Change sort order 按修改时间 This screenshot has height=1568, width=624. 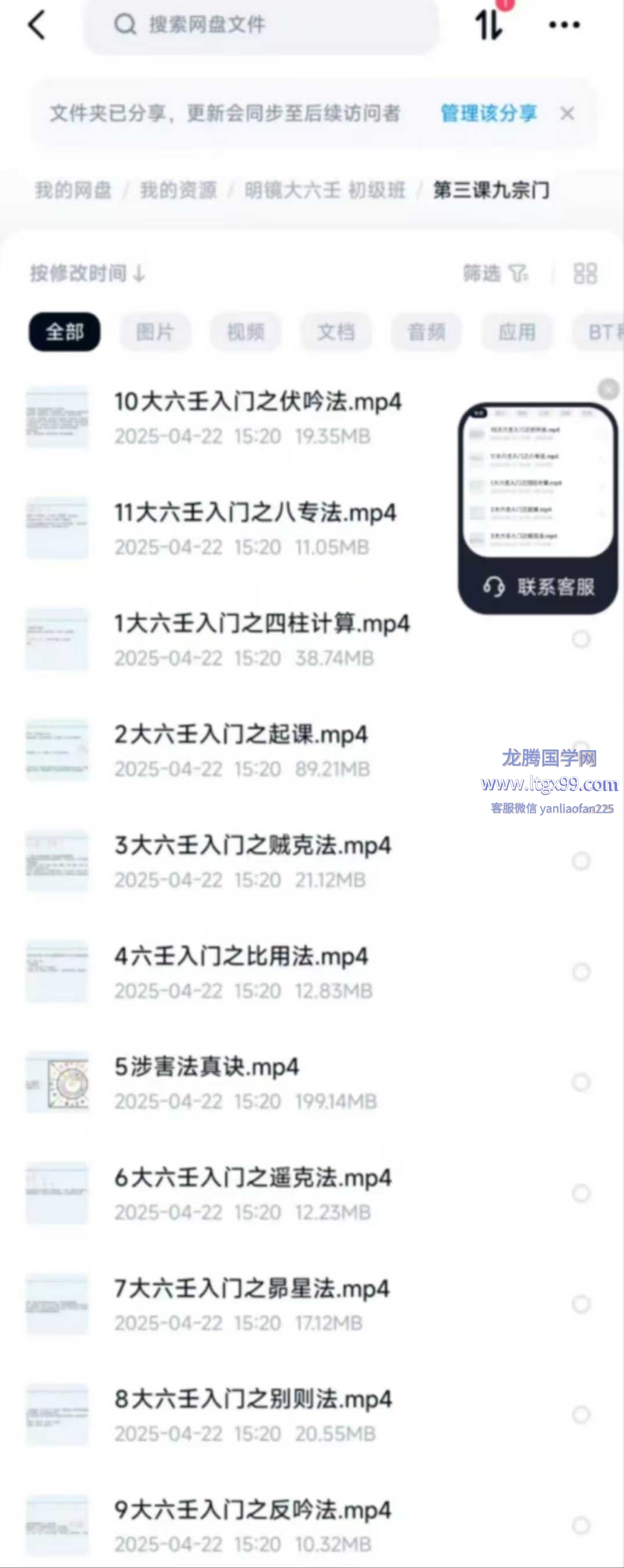[x=88, y=273]
